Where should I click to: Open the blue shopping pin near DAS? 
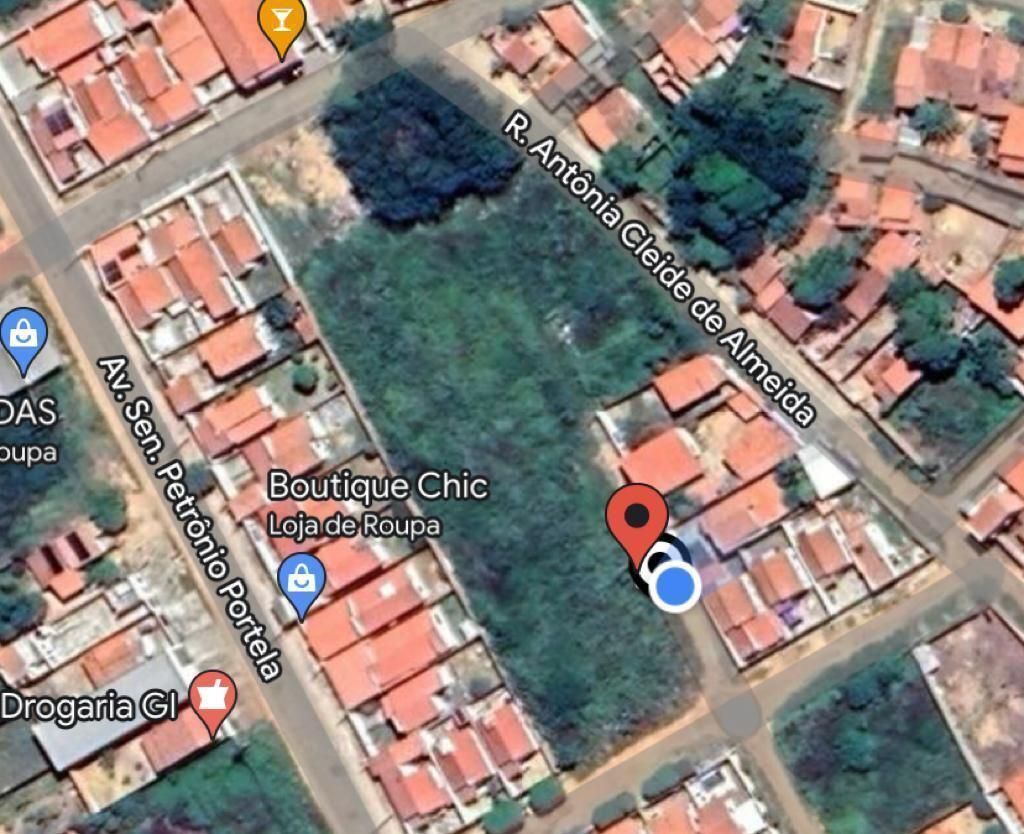pos(22,337)
